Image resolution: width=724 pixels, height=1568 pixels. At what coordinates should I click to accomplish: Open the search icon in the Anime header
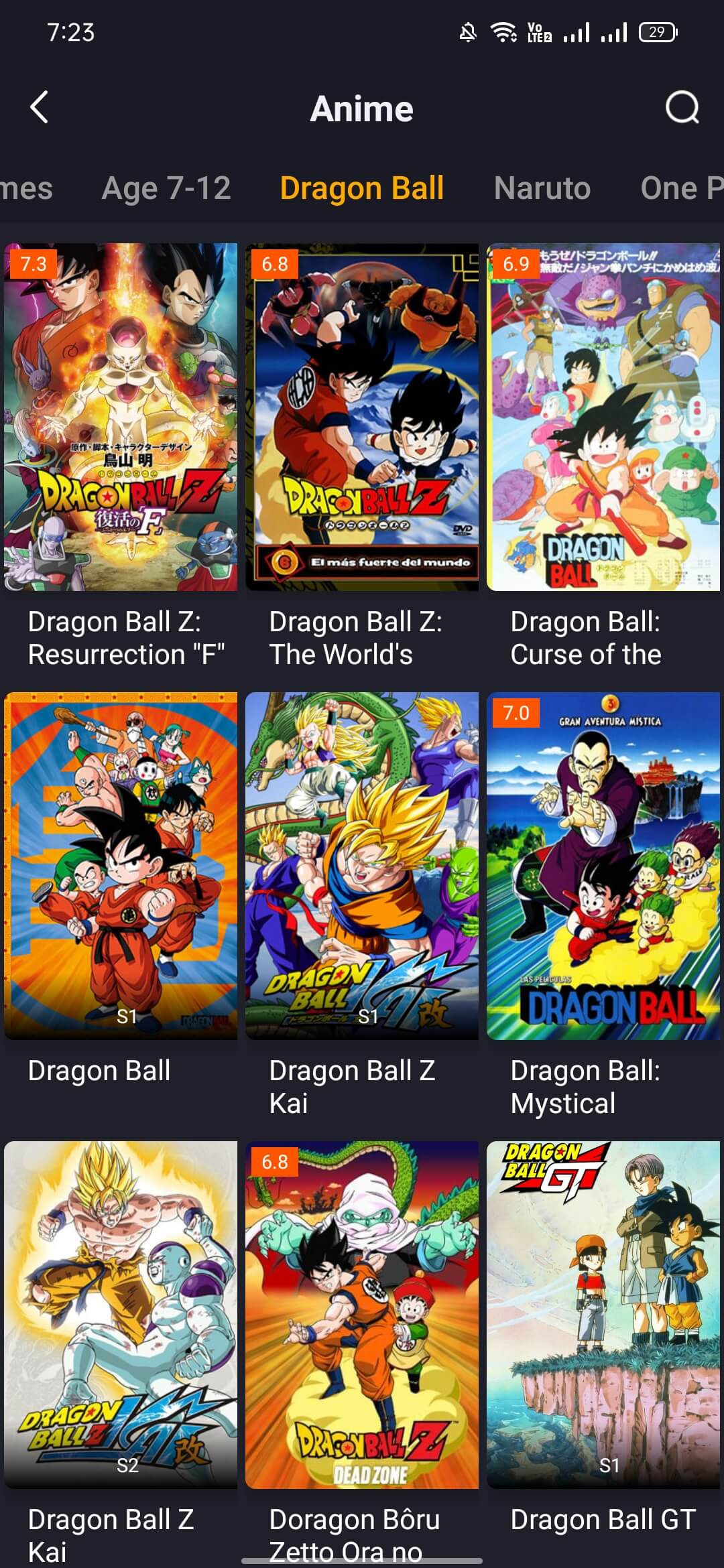point(682,108)
